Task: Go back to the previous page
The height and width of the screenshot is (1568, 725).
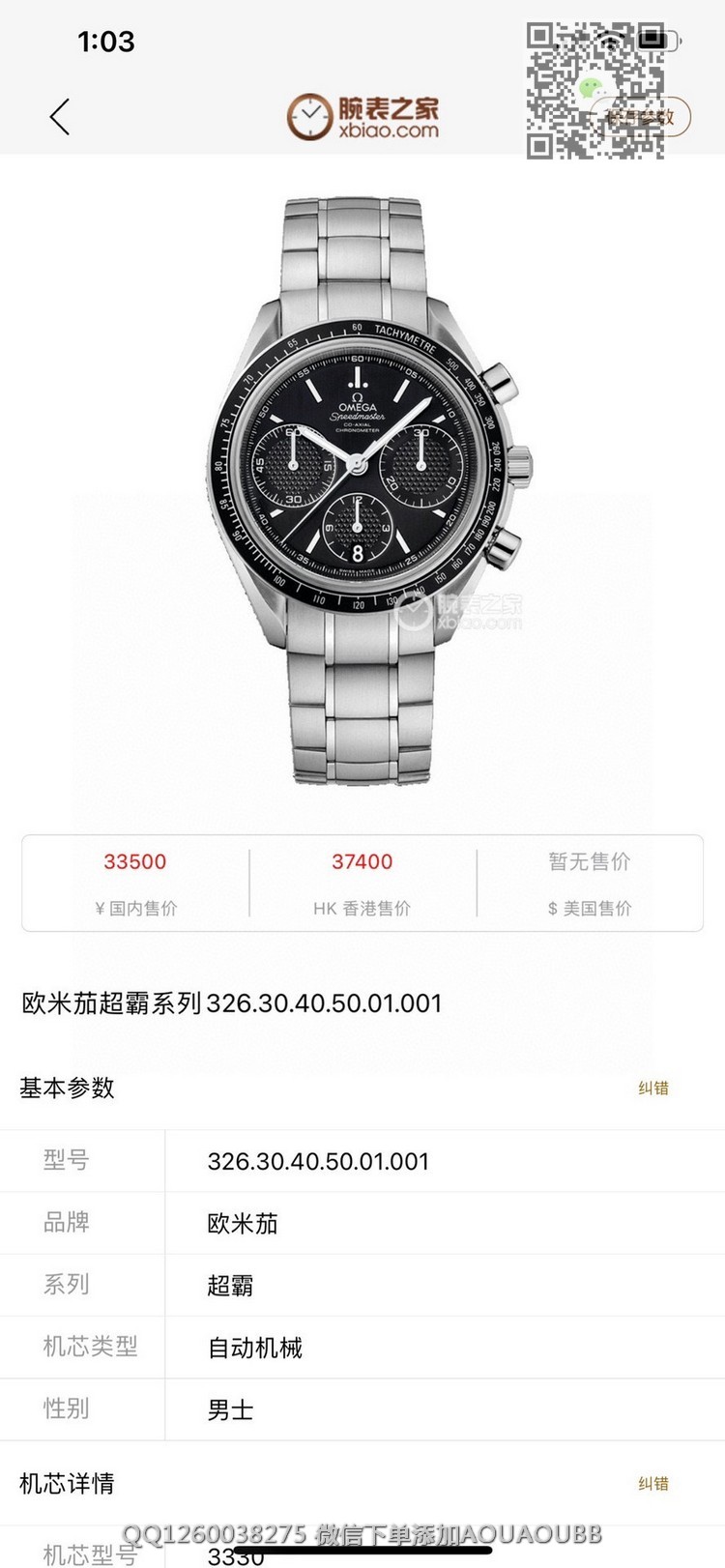Action: pyautogui.click(x=60, y=117)
